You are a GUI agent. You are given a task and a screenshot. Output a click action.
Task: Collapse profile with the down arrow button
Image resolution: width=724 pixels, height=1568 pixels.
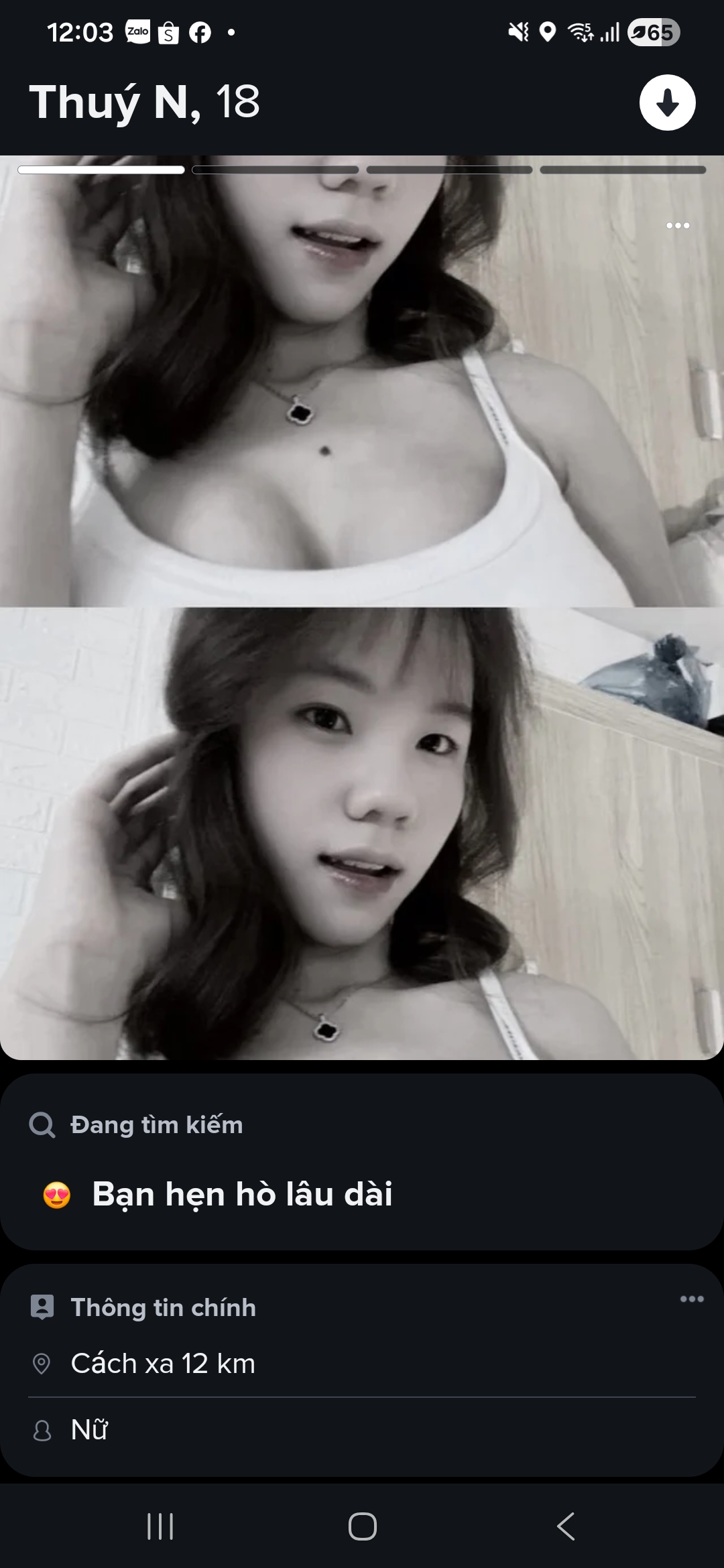tap(667, 103)
